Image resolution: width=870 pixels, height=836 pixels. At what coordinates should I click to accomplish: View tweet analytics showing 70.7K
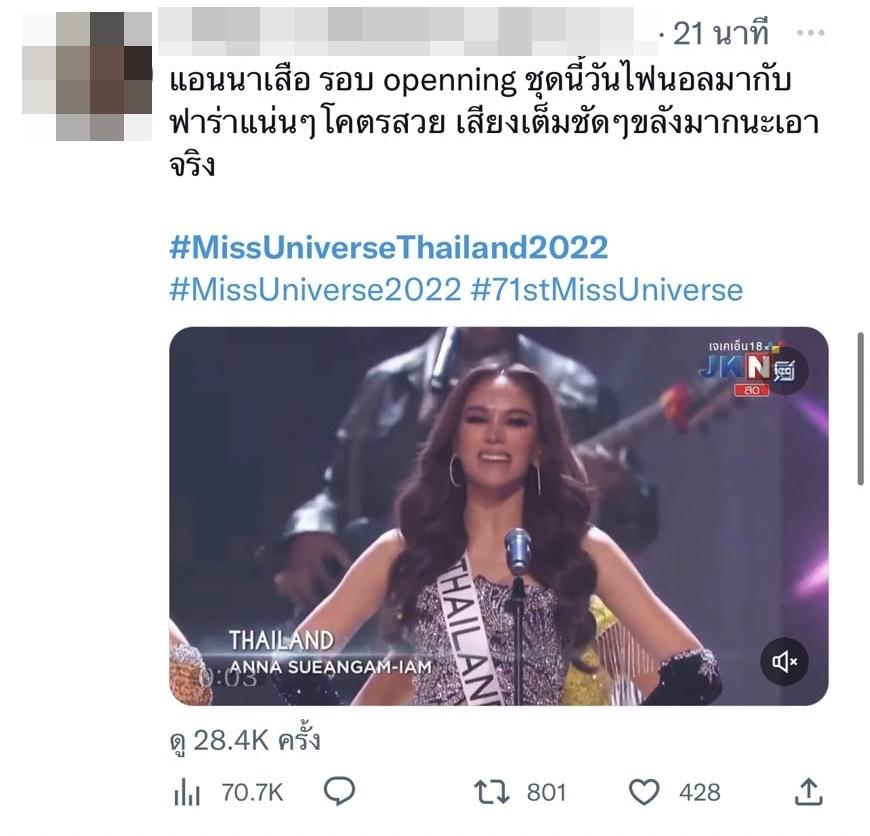[228, 793]
